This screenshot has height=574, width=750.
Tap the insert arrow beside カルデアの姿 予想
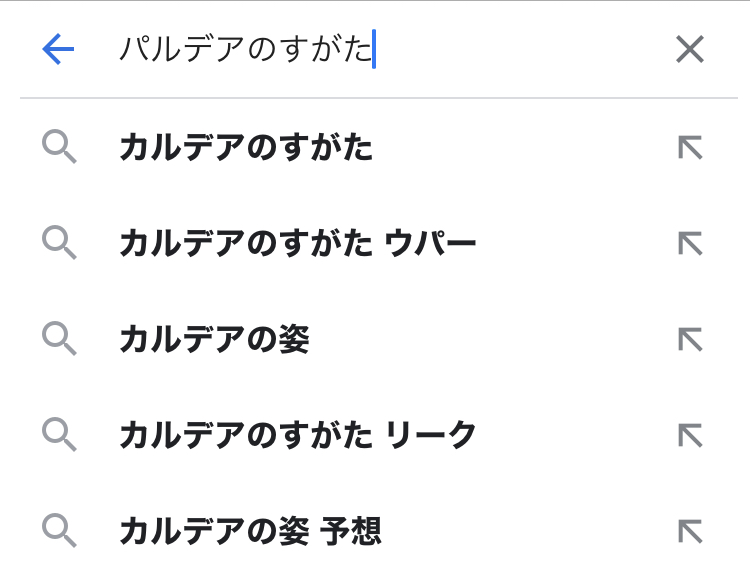click(690, 531)
